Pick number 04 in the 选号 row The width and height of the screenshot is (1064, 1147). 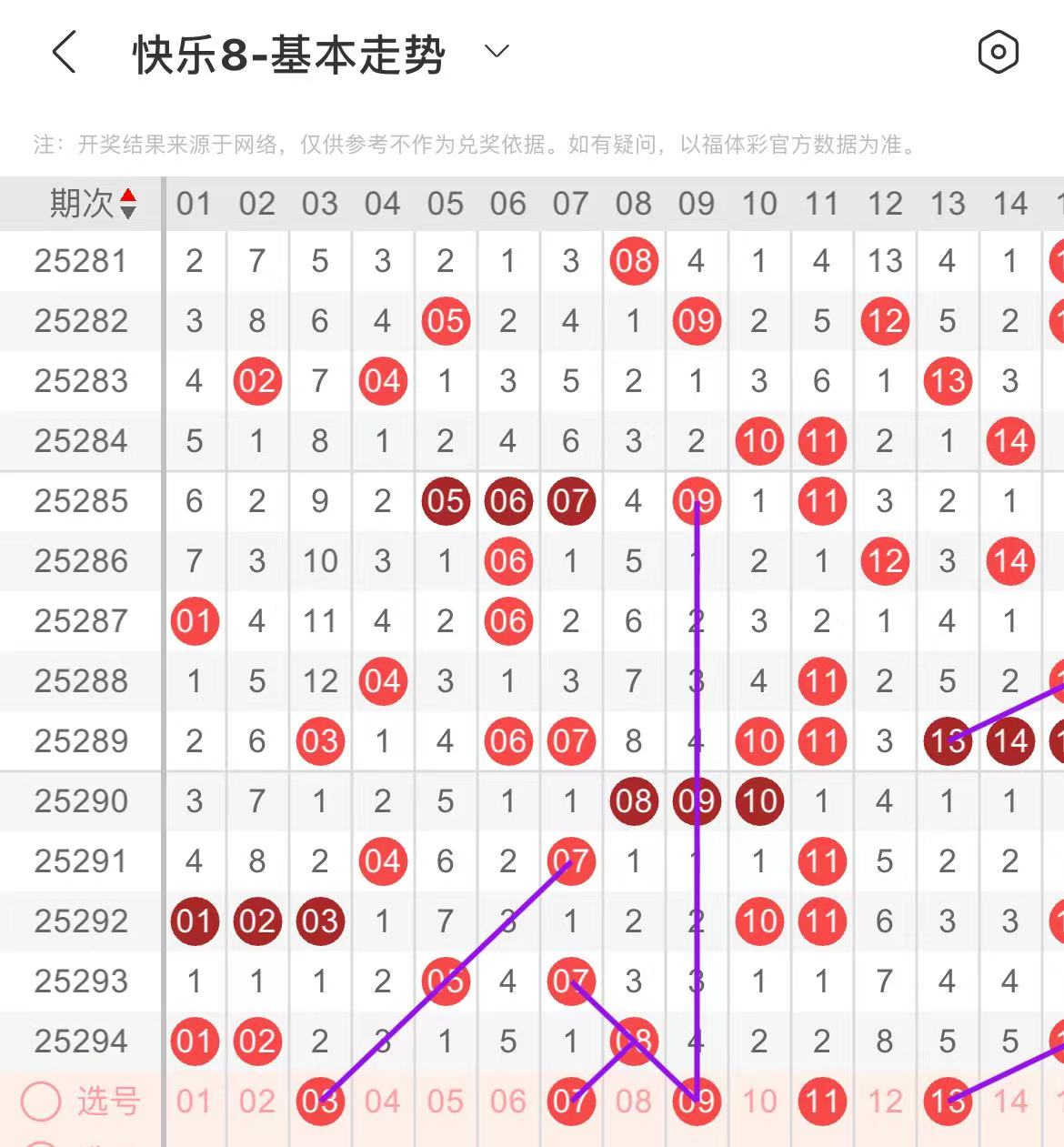pos(382,1102)
